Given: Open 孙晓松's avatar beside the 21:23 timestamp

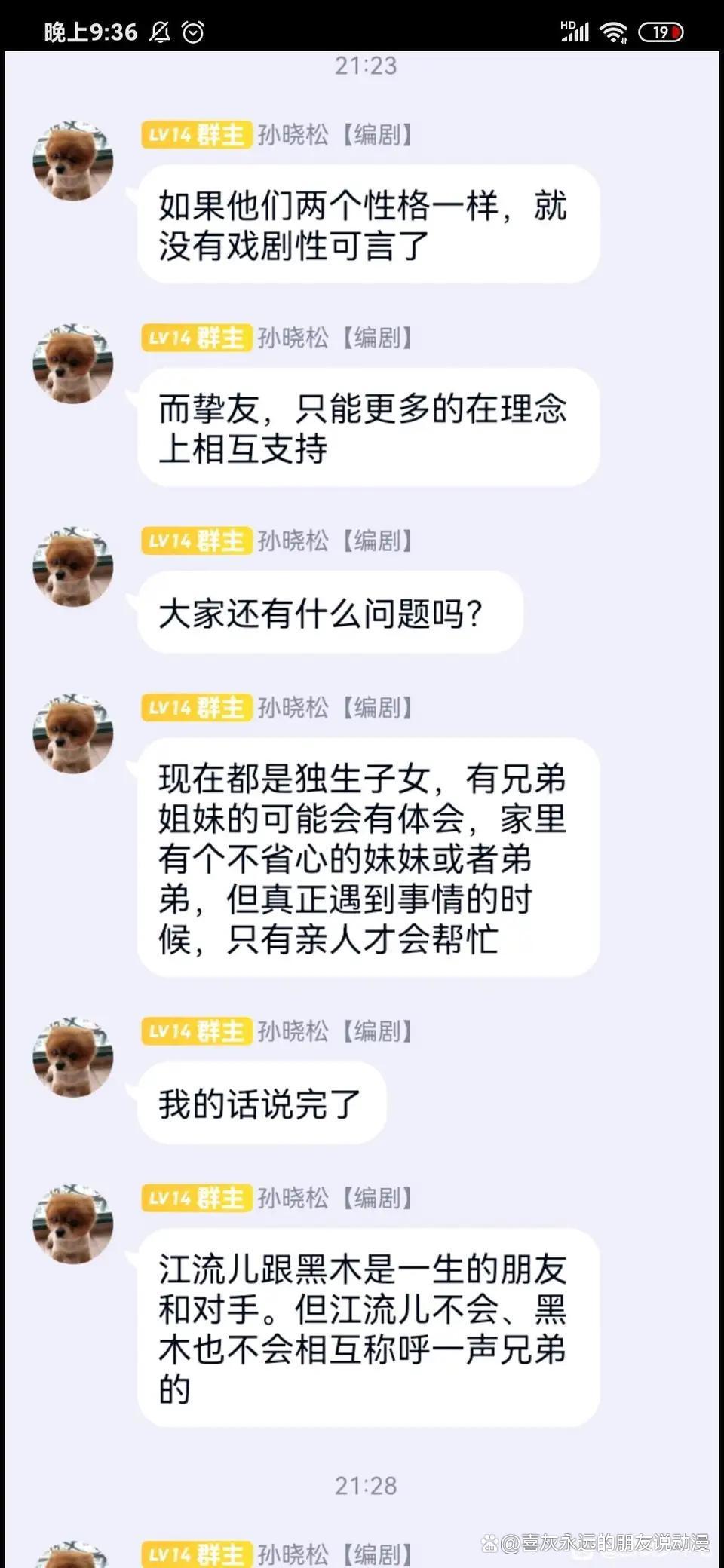Looking at the screenshot, I should [x=74, y=161].
